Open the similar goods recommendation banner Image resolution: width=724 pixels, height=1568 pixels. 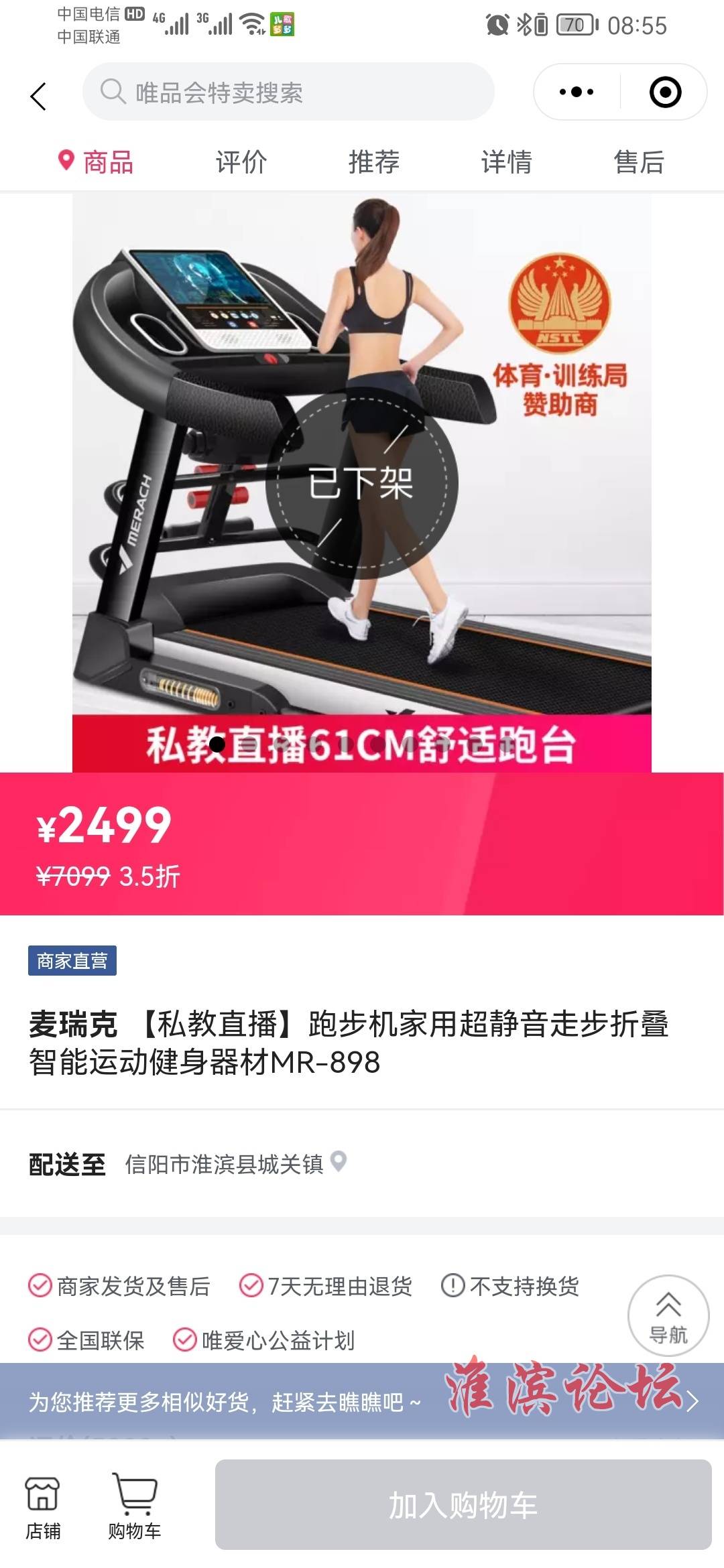[362, 1401]
